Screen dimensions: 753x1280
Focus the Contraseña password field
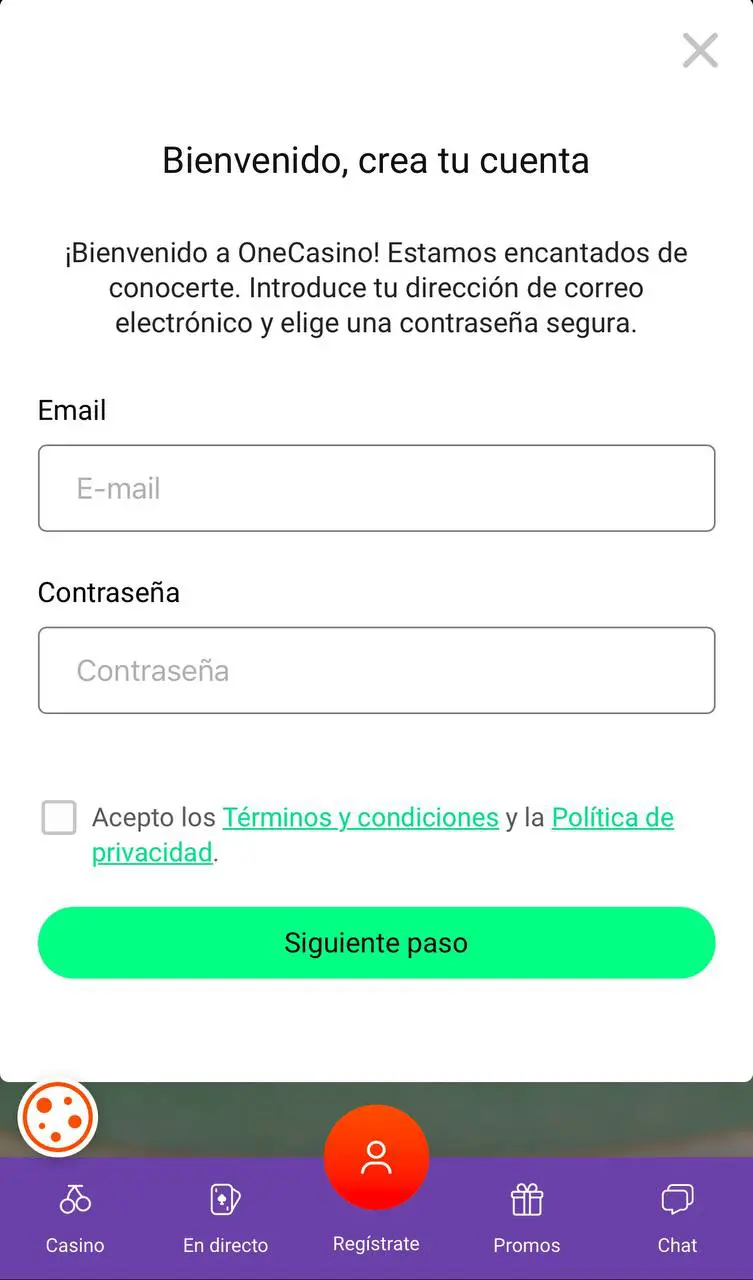[x=376, y=670]
